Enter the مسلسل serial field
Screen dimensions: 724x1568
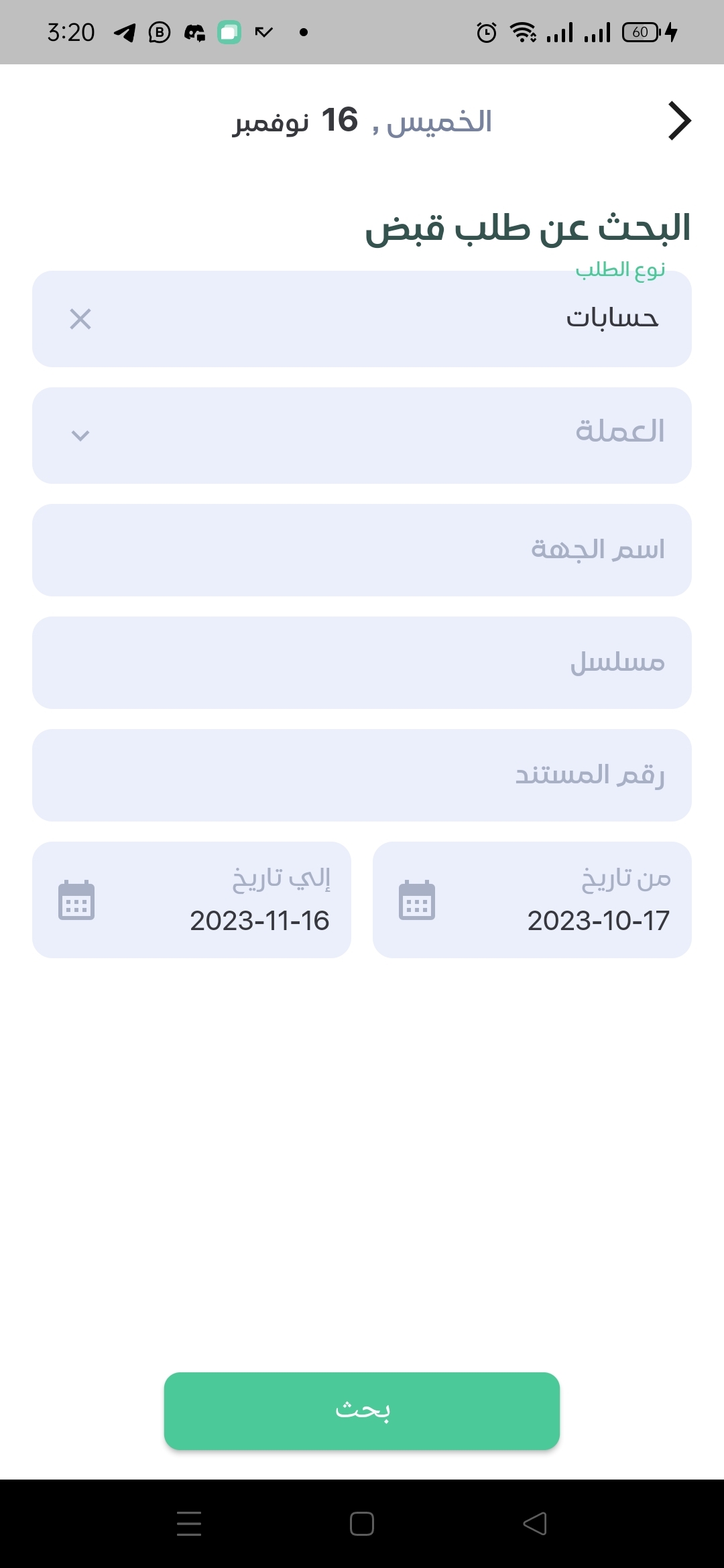[362, 663]
